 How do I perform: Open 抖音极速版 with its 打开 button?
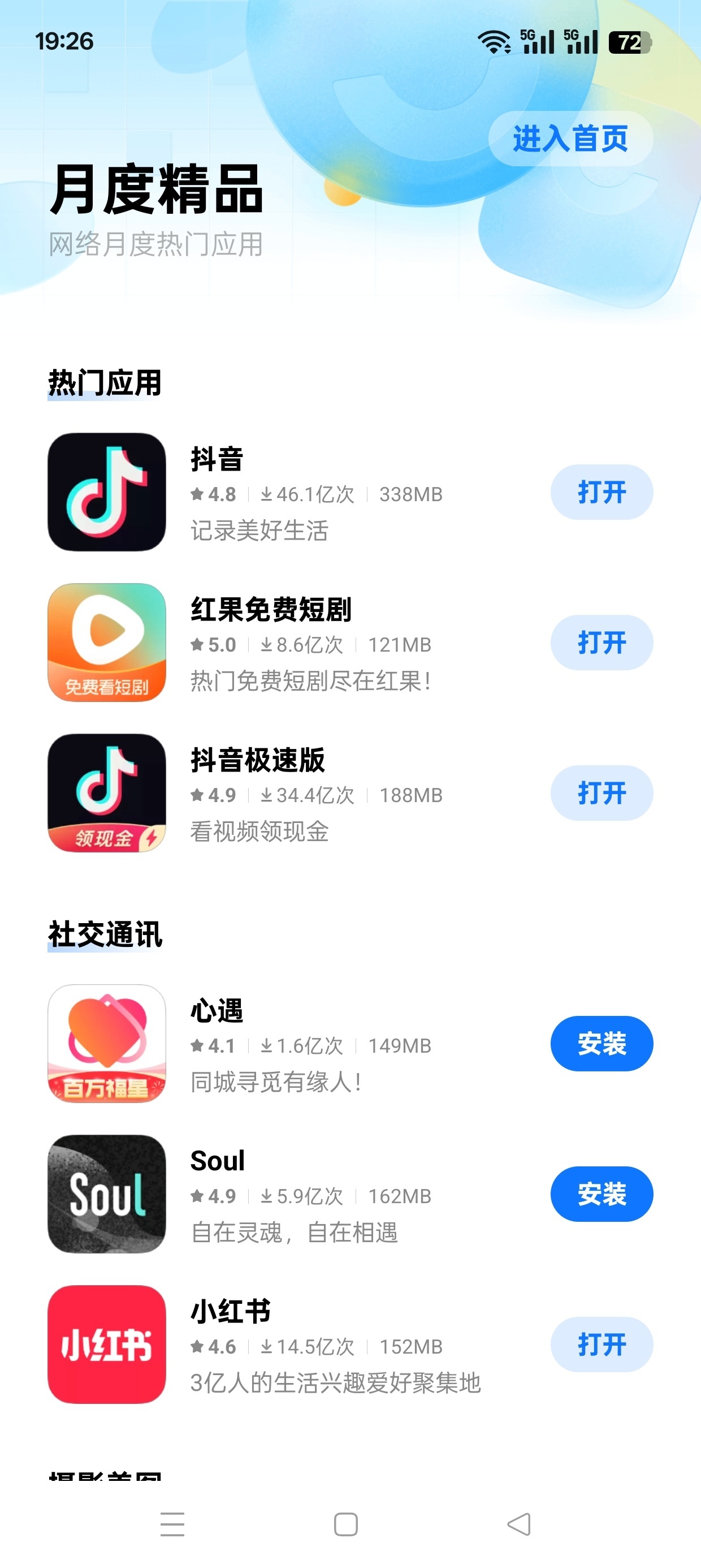point(601,792)
